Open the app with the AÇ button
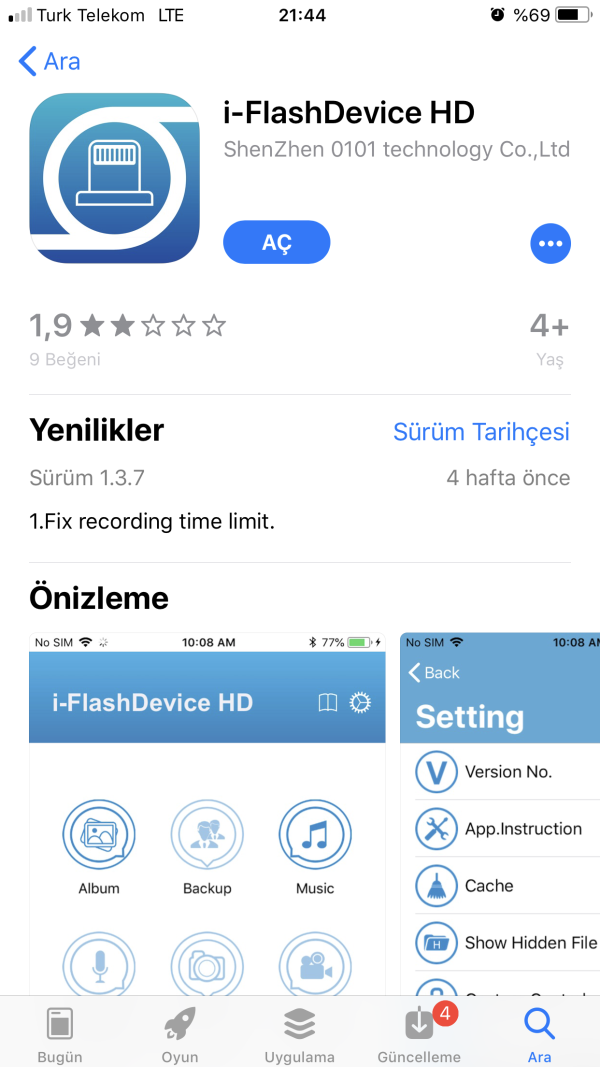This screenshot has height=1067, width=600. click(276, 242)
